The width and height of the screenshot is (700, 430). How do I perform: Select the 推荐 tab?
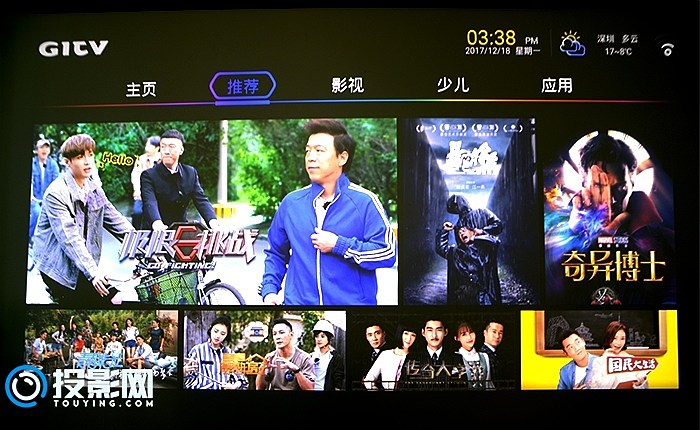tap(243, 87)
